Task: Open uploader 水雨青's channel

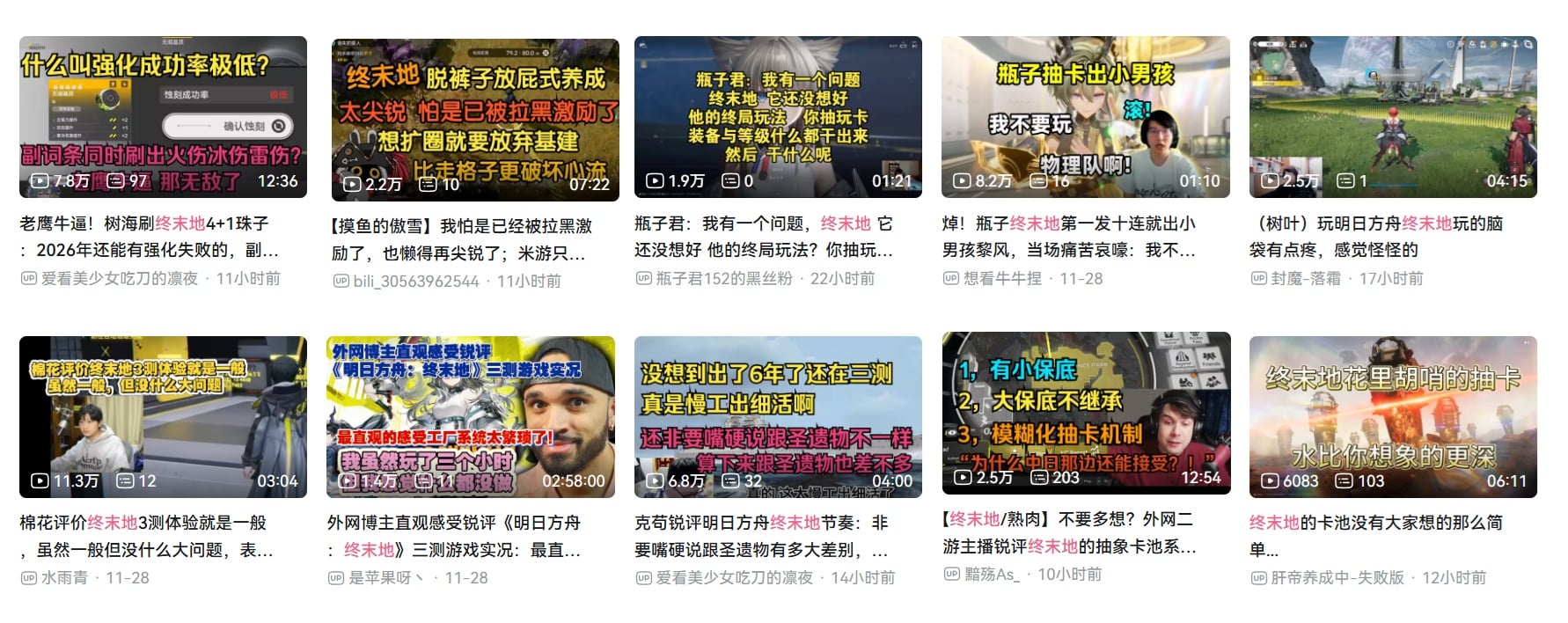Action: coord(64,578)
